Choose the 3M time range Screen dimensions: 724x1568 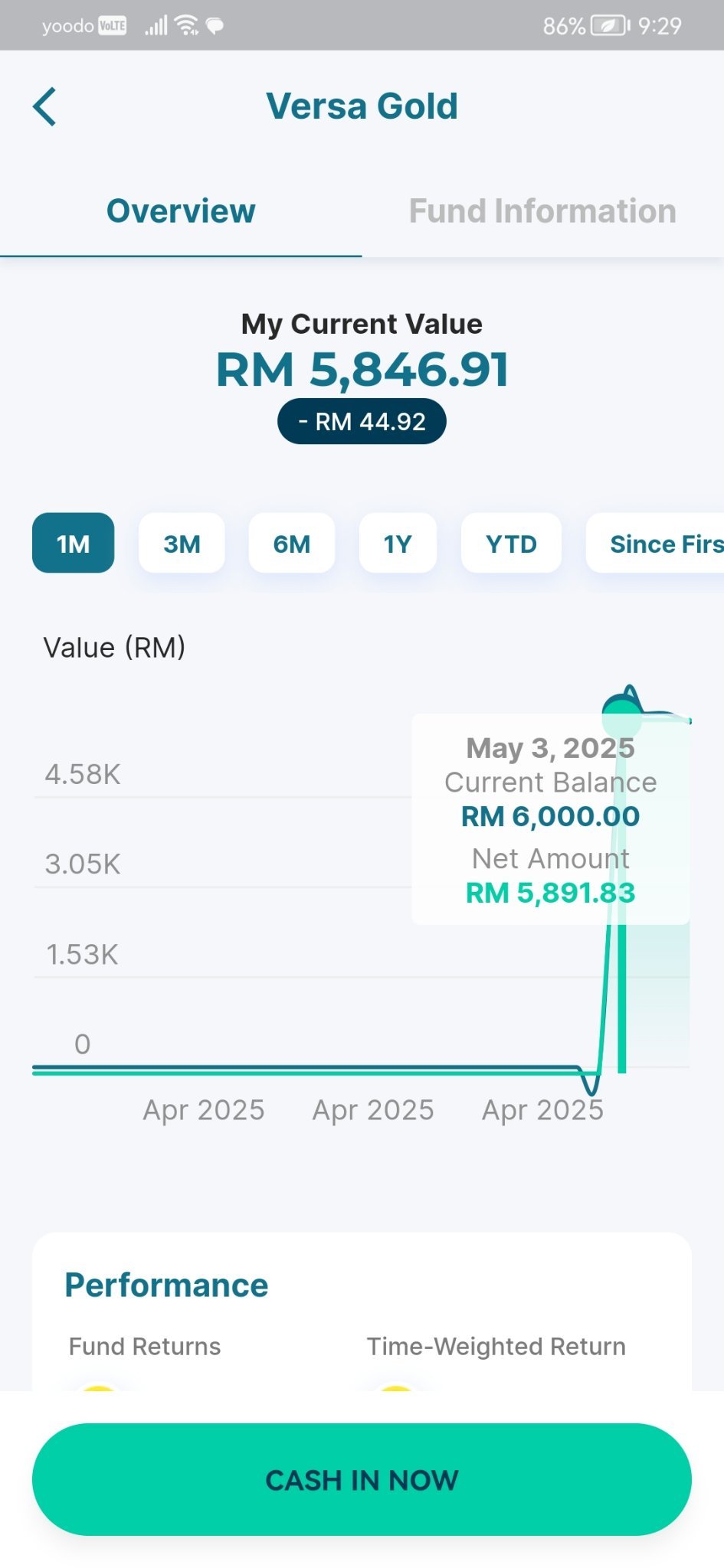[x=182, y=544]
